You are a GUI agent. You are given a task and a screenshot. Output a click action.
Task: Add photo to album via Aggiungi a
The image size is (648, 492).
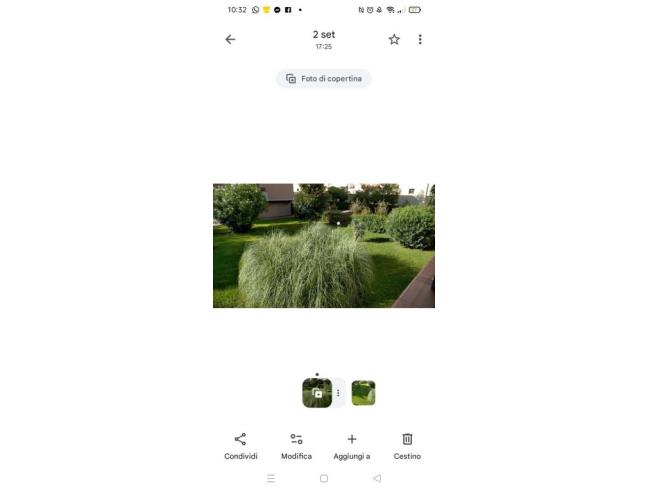352,445
